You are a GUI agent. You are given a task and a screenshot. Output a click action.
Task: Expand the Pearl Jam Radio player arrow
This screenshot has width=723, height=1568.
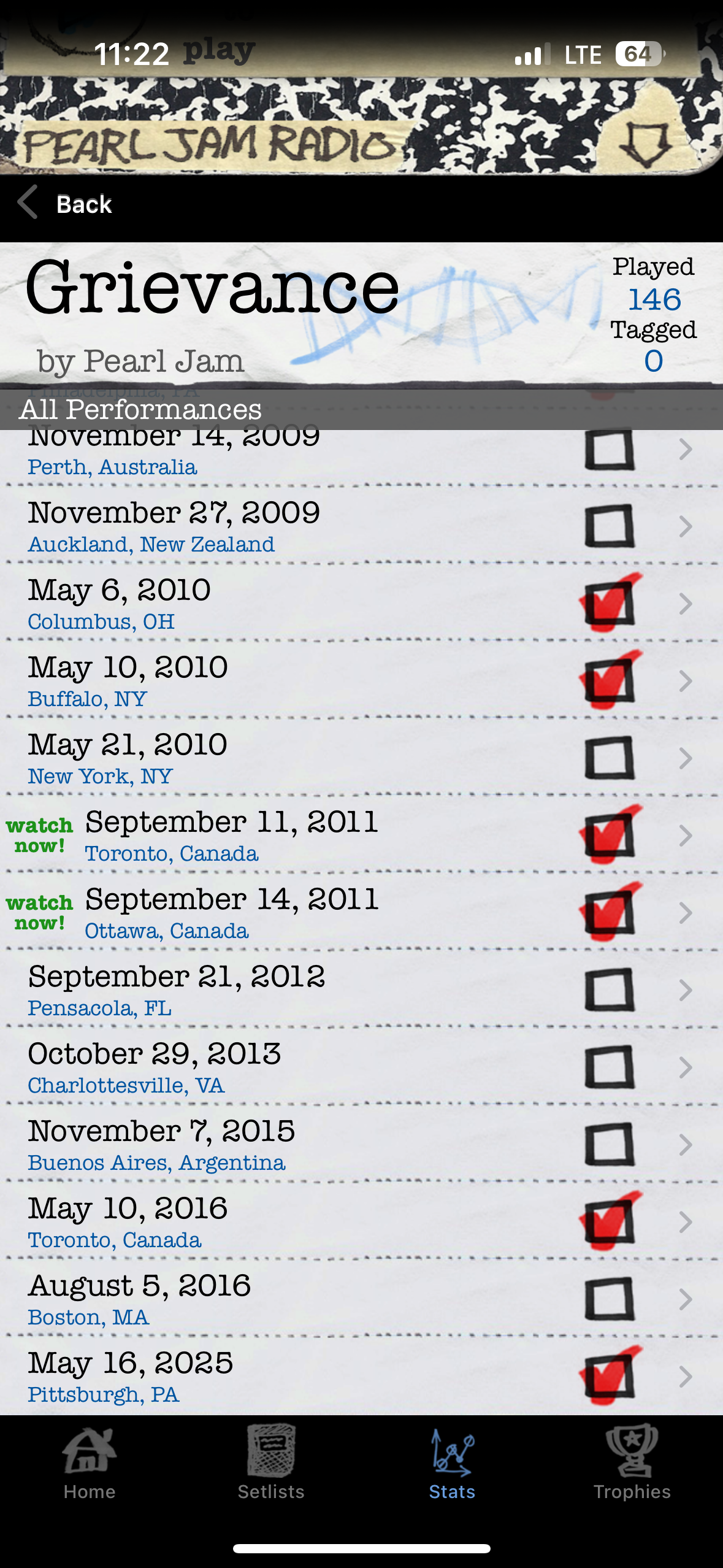click(x=645, y=145)
